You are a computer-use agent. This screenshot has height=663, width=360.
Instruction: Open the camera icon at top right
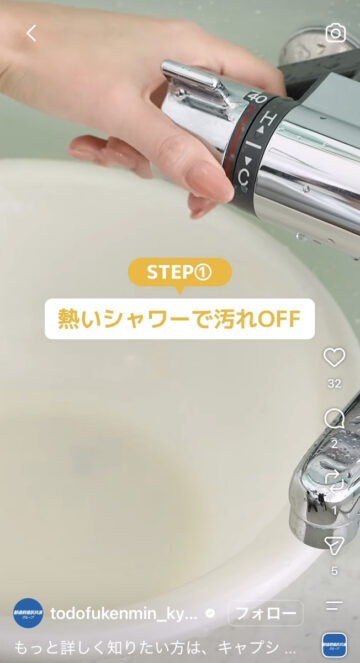(335, 33)
